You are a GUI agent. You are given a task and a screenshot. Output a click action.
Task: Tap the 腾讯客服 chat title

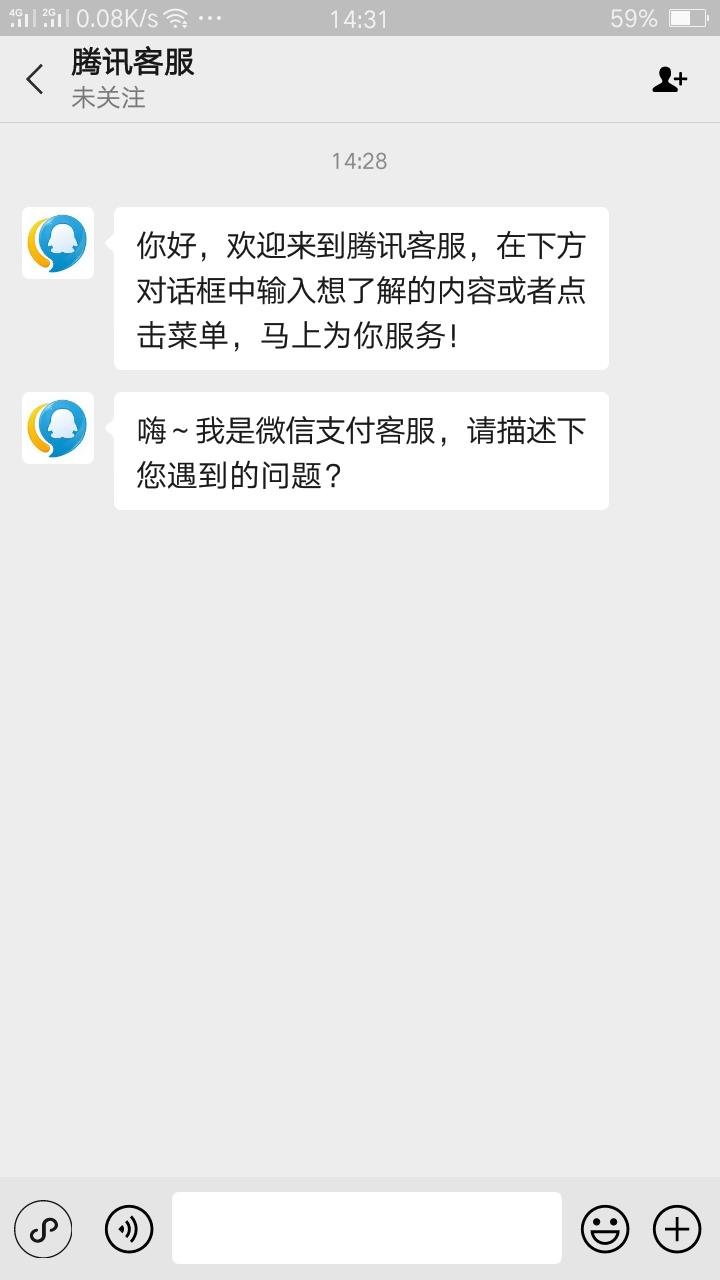tap(131, 62)
